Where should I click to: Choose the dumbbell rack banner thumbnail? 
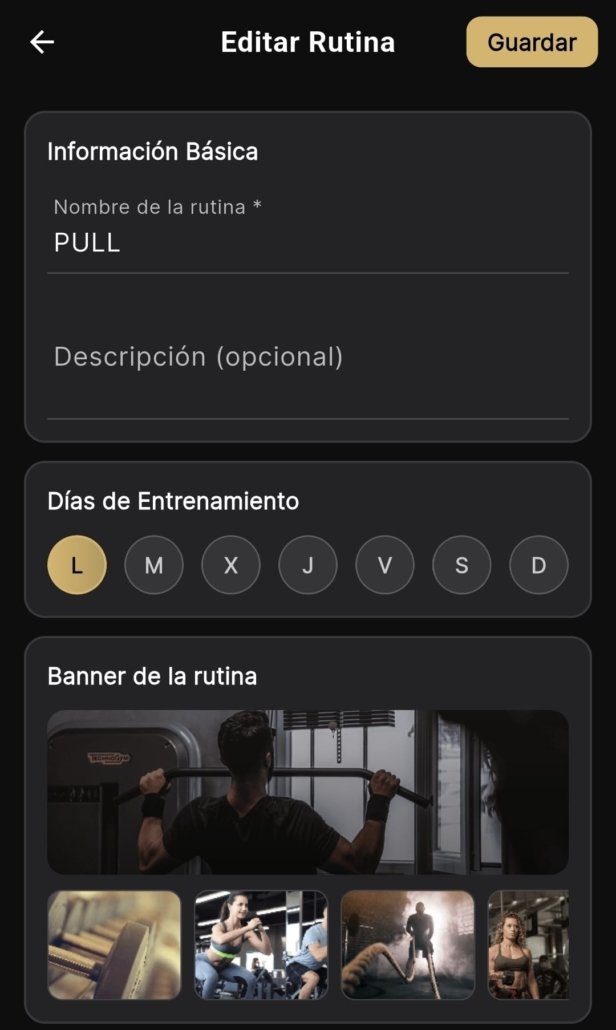[x=114, y=945]
